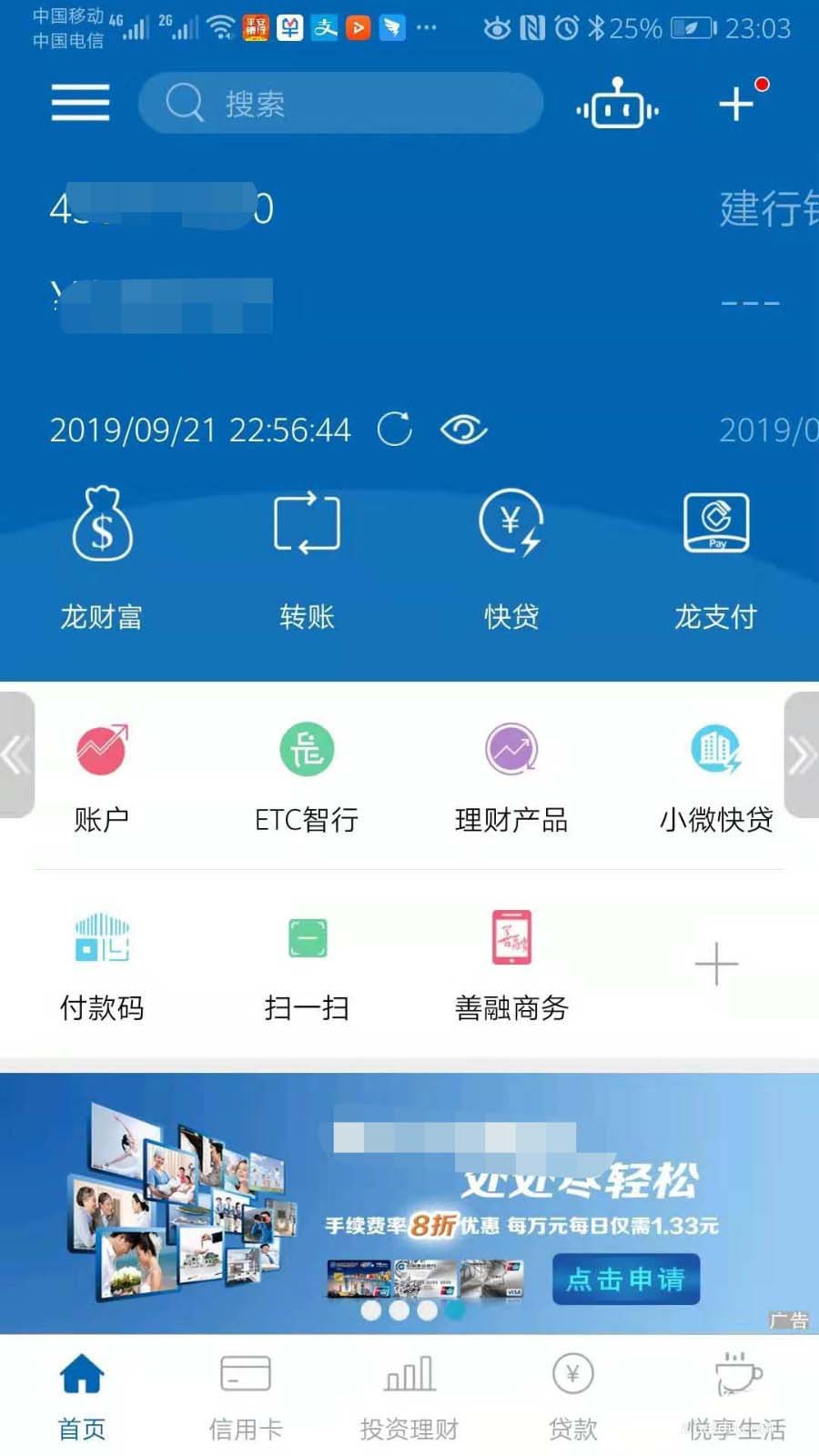Open 快贷 quick loan
Screen dimensions: 819x1456
511,555
